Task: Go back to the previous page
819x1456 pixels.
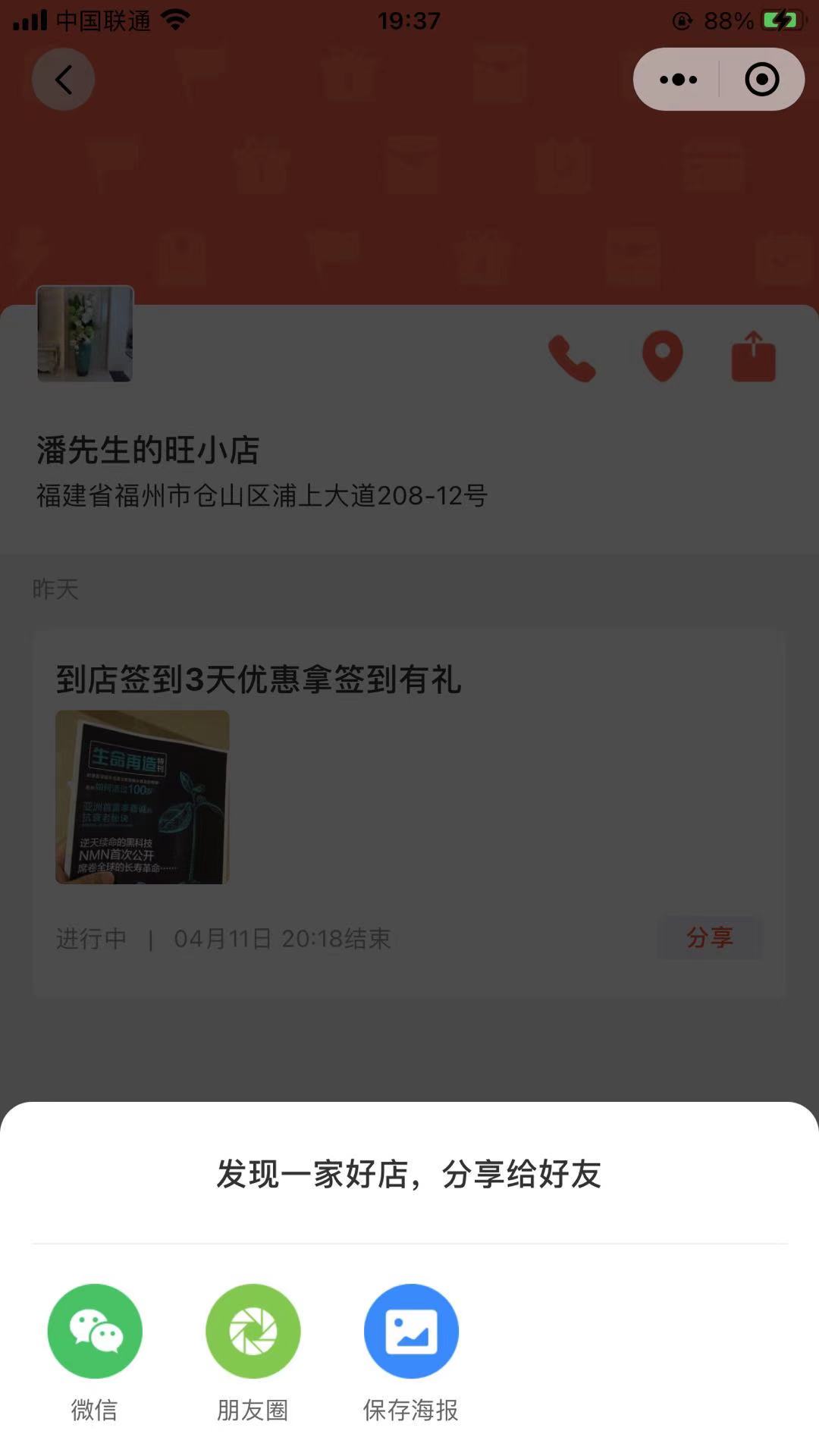Action: tap(63, 80)
